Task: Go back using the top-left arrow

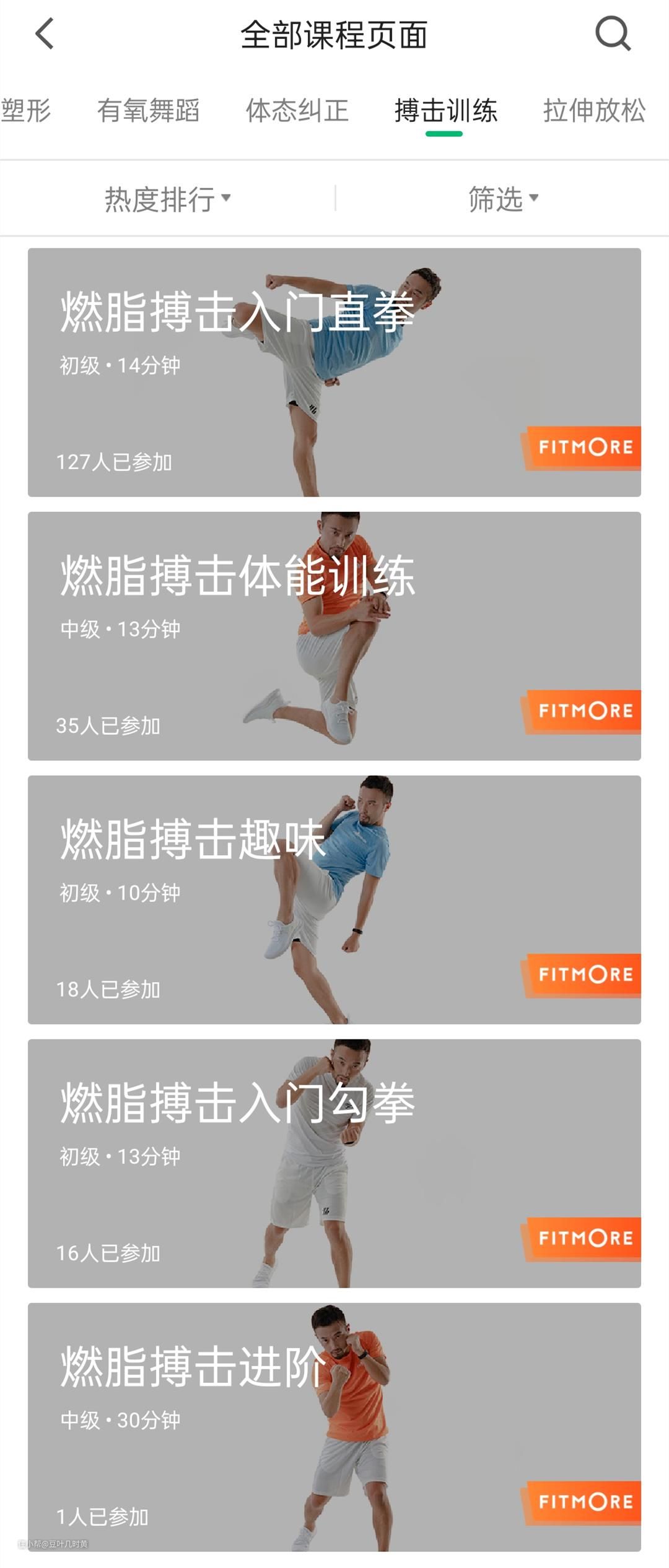Action: [45, 34]
